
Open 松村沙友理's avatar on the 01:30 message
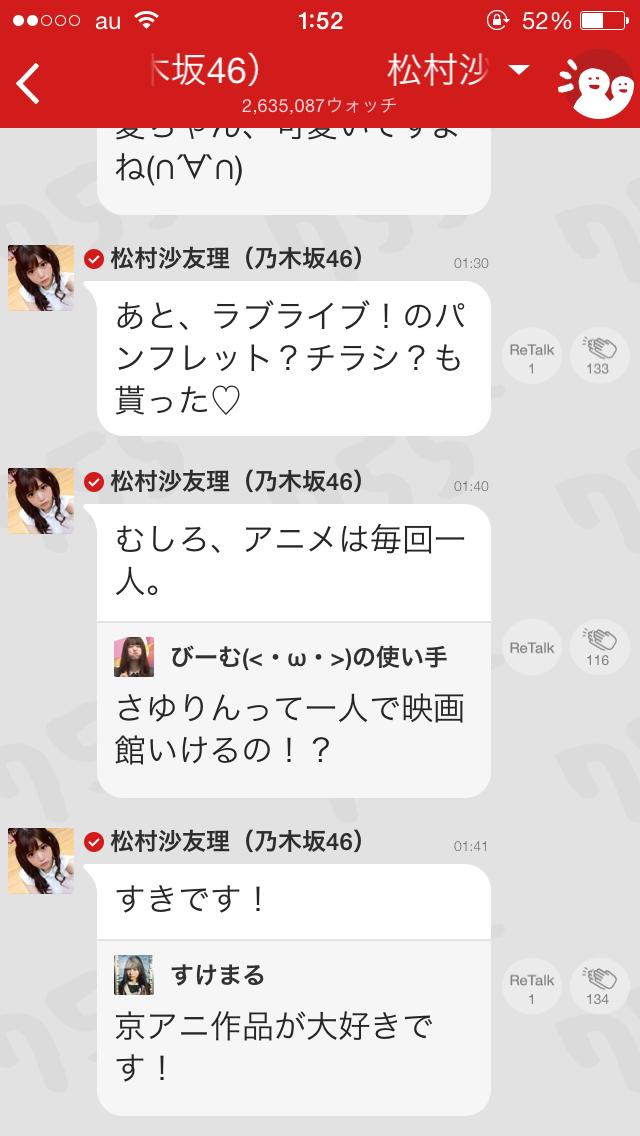pyautogui.click(x=41, y=278)
